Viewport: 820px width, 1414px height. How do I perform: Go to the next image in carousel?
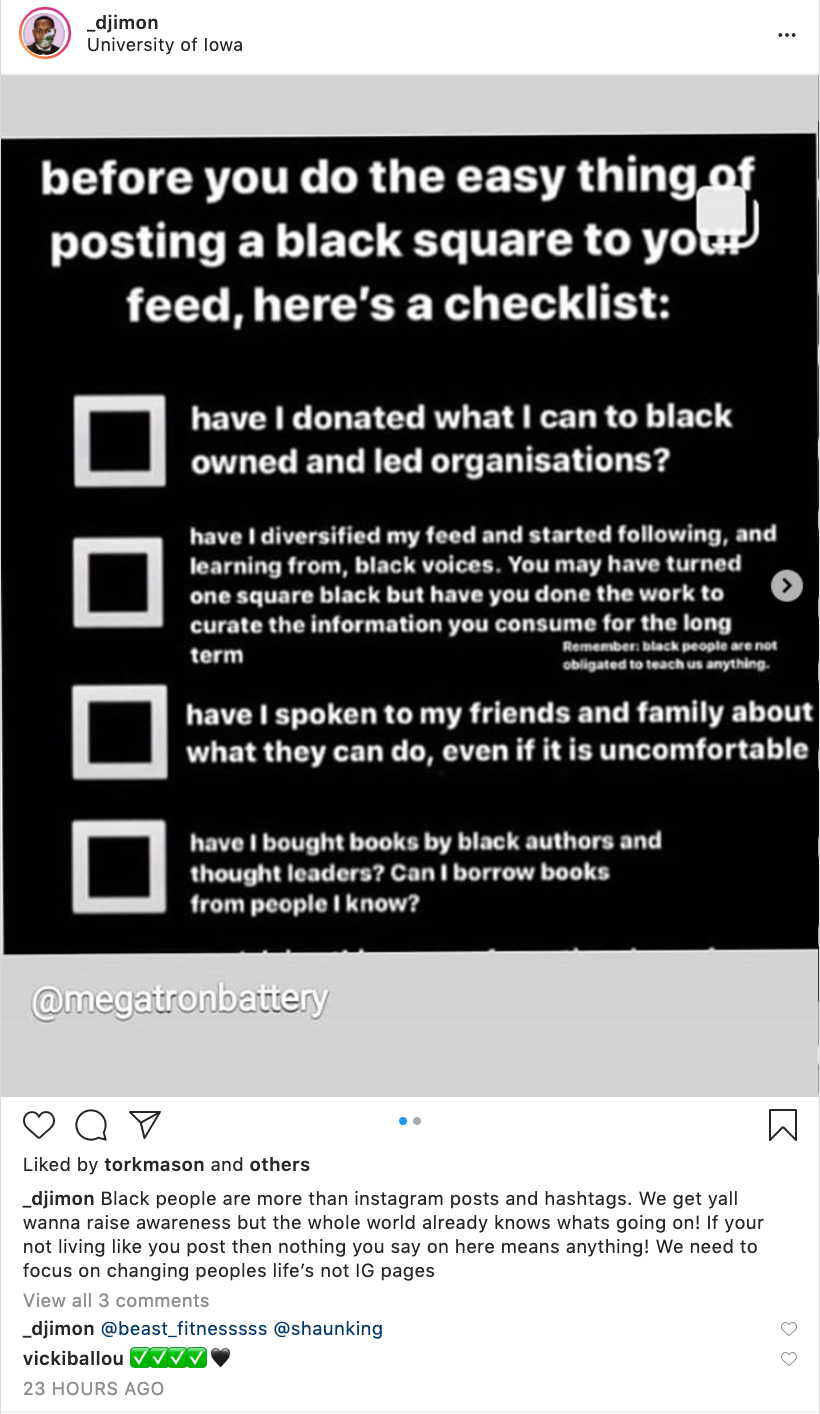[x=787, y=585]
